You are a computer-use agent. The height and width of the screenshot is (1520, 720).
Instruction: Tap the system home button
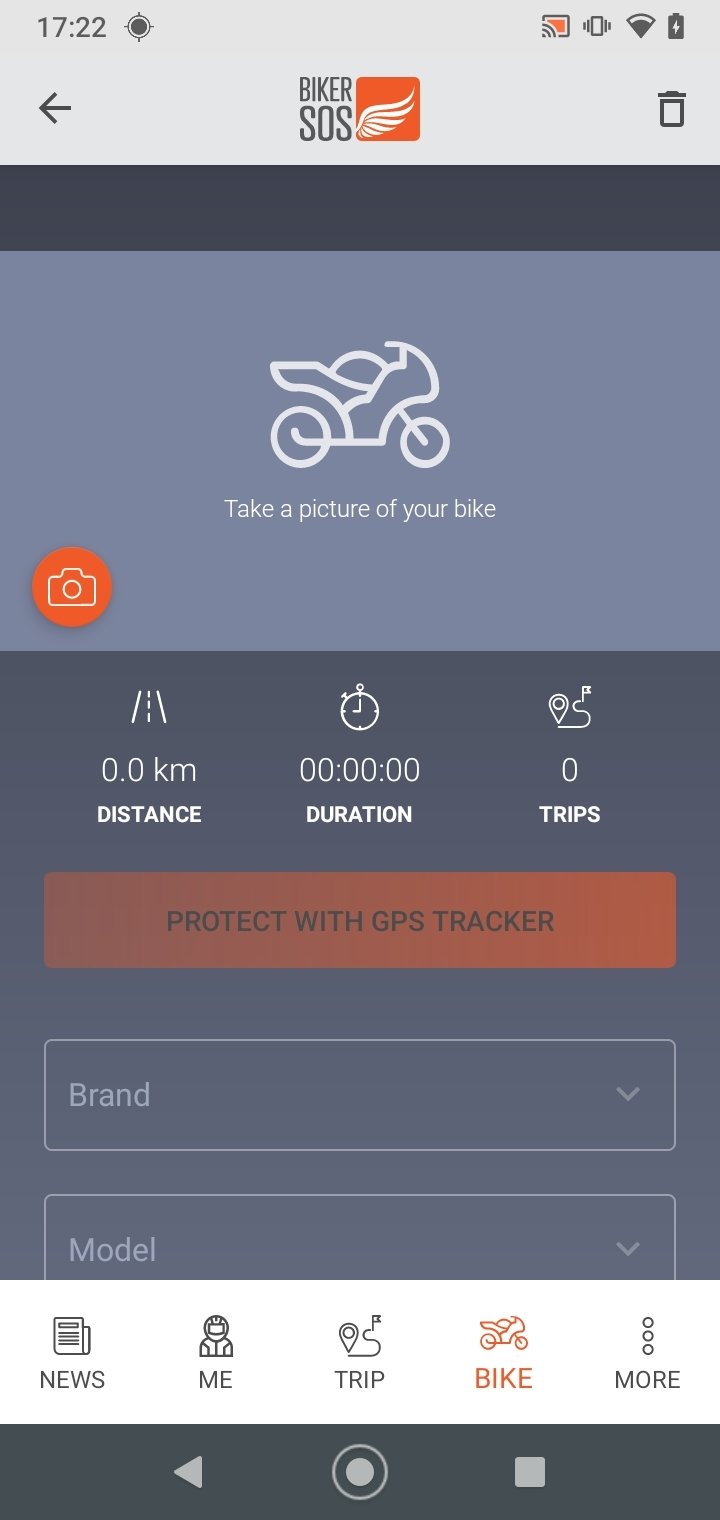click(x=360, y=1472)
